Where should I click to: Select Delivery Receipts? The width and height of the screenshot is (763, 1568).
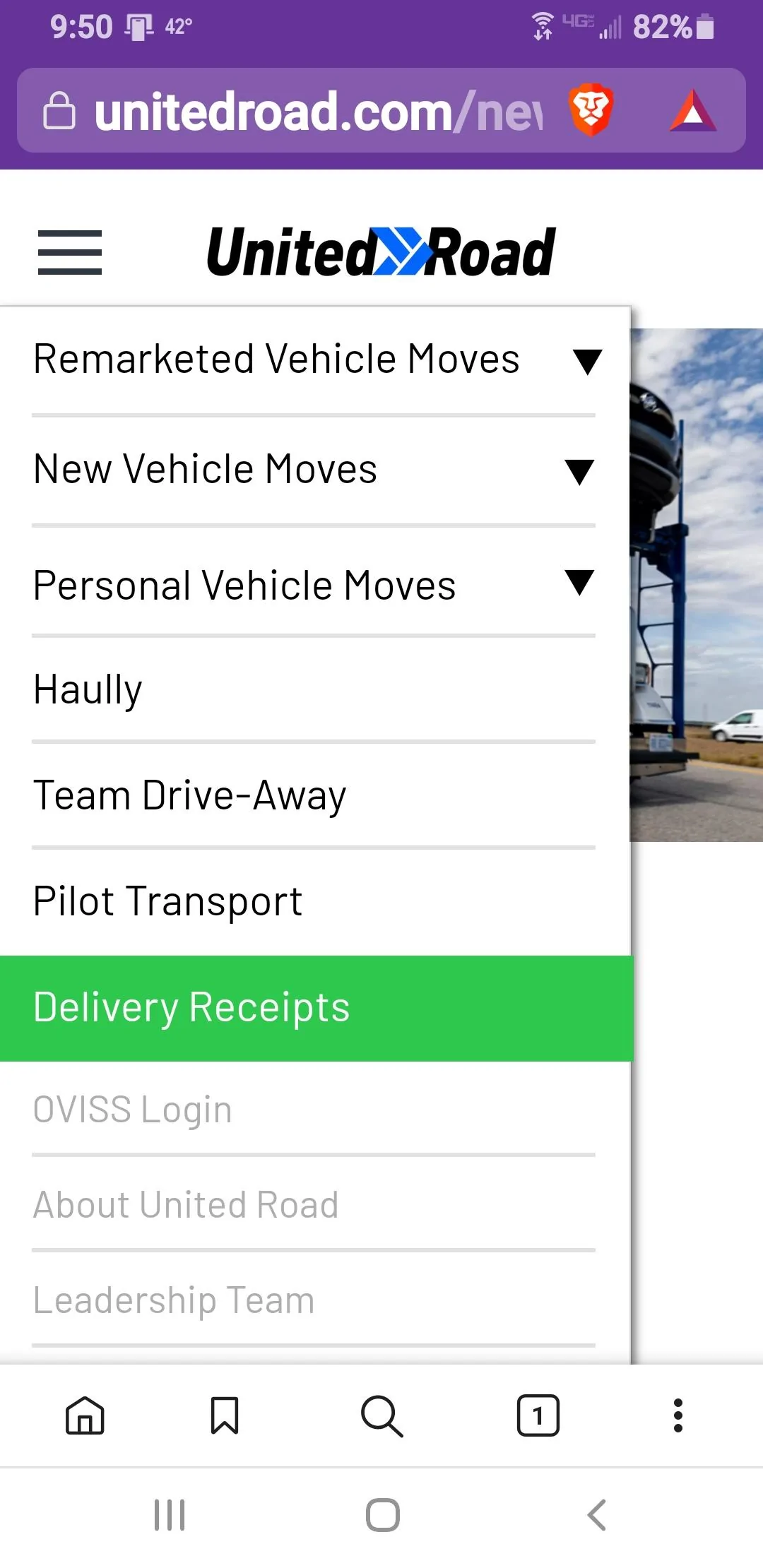[316, 1008]
